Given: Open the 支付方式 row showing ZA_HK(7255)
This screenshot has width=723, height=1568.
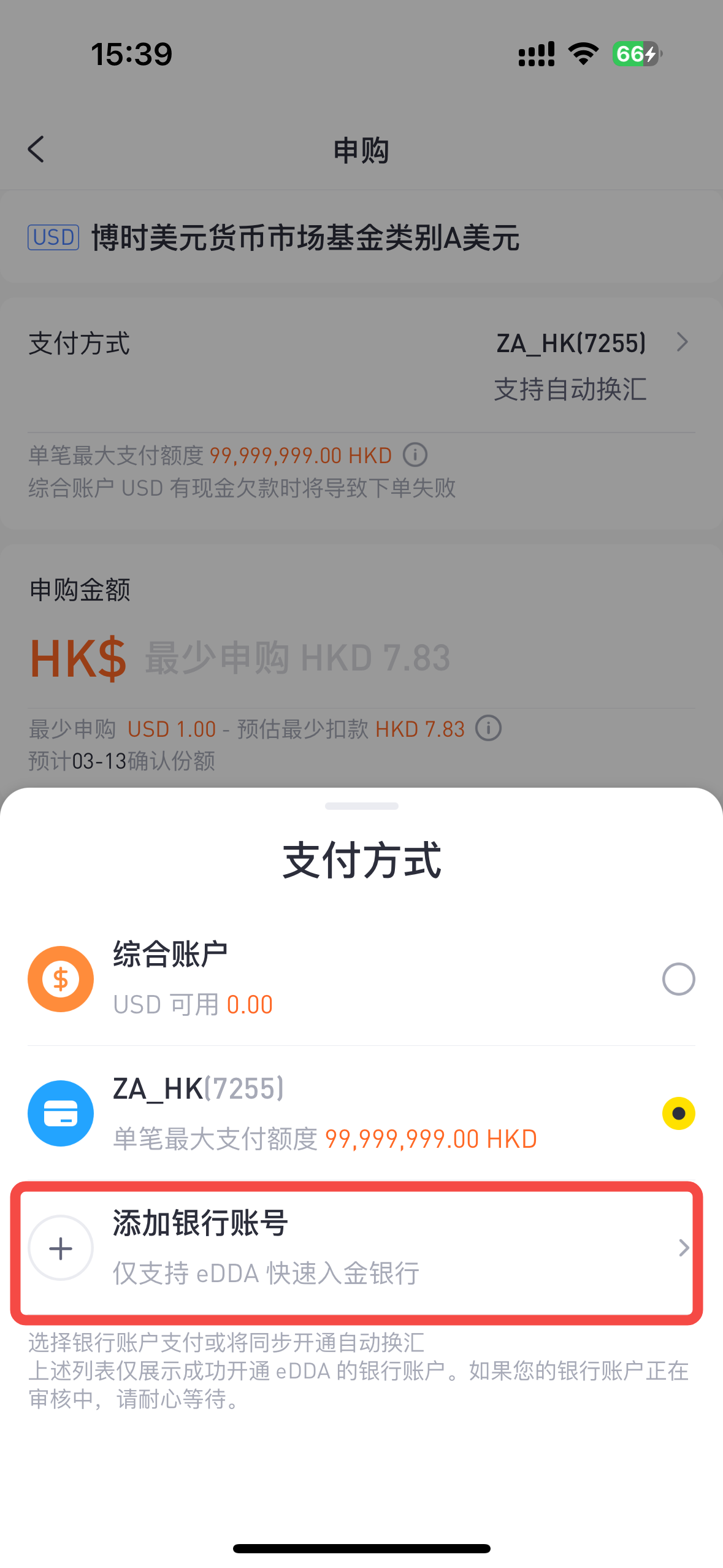Looking at the screenshot, I should click(x=361, y=366).
